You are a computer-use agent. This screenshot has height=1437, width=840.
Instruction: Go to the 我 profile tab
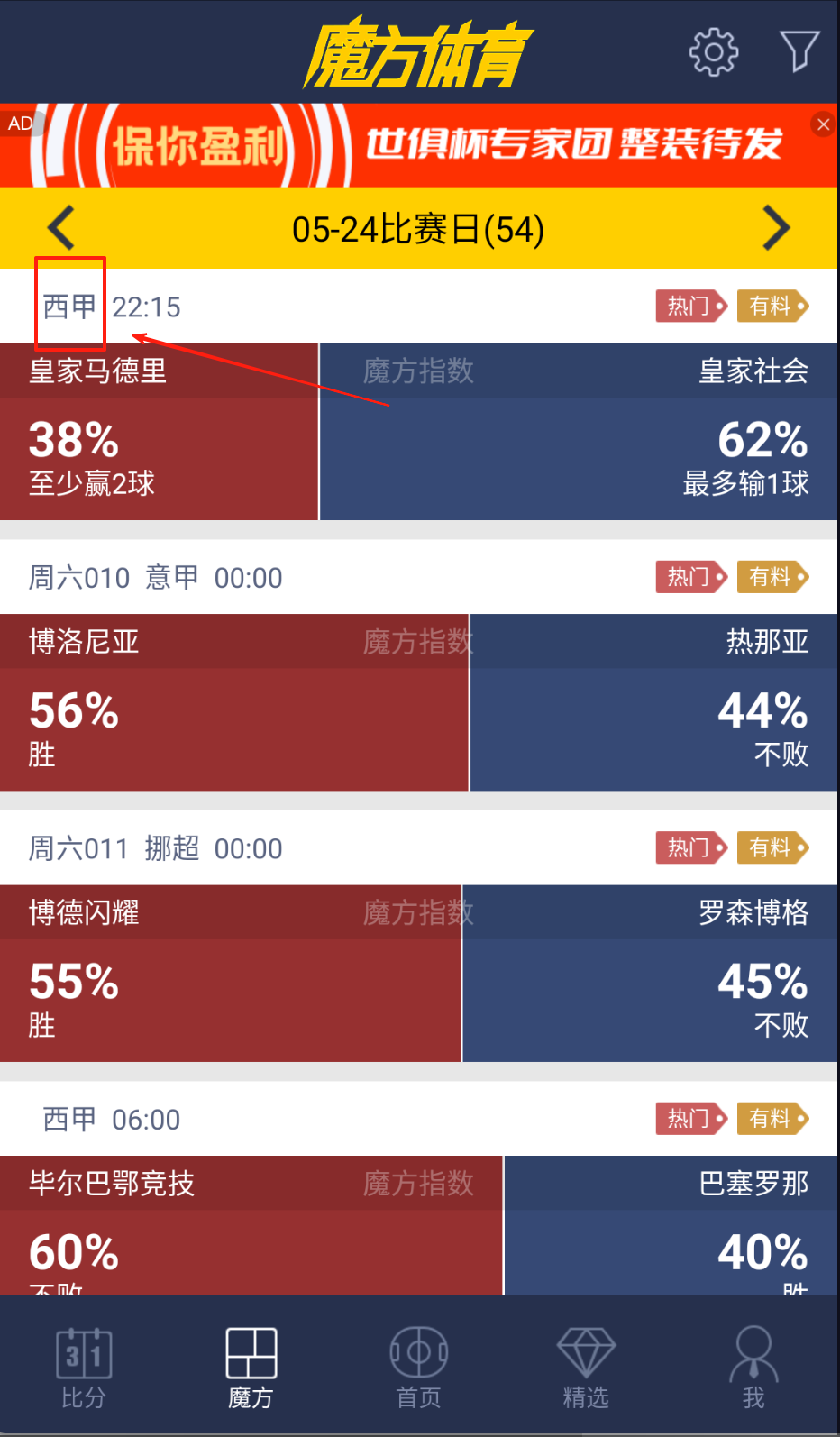[x=753, y=1368]
